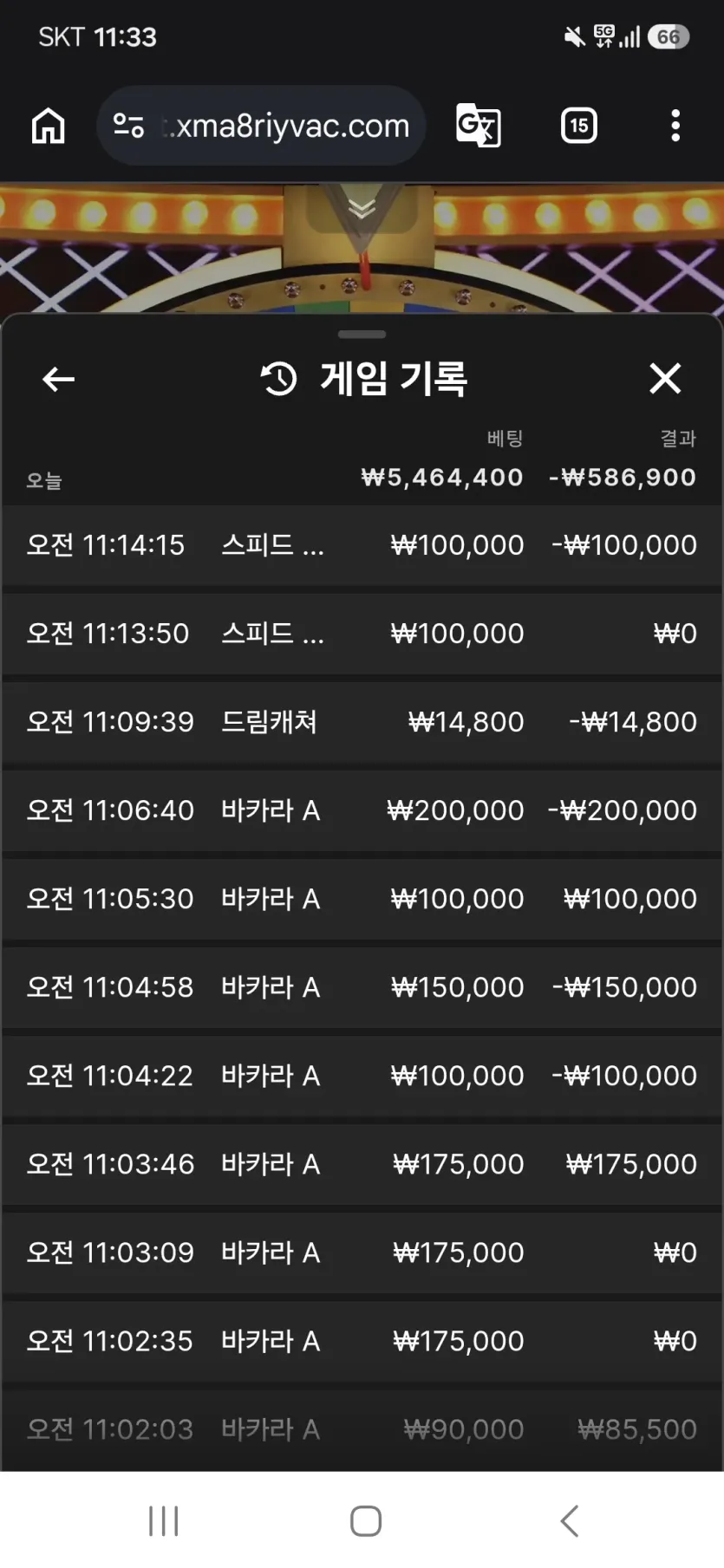Open the 11:03:46 바카라 A record
This screenshot has height=1568, width=724.
pyautogui.click(x=362, y=1164)
